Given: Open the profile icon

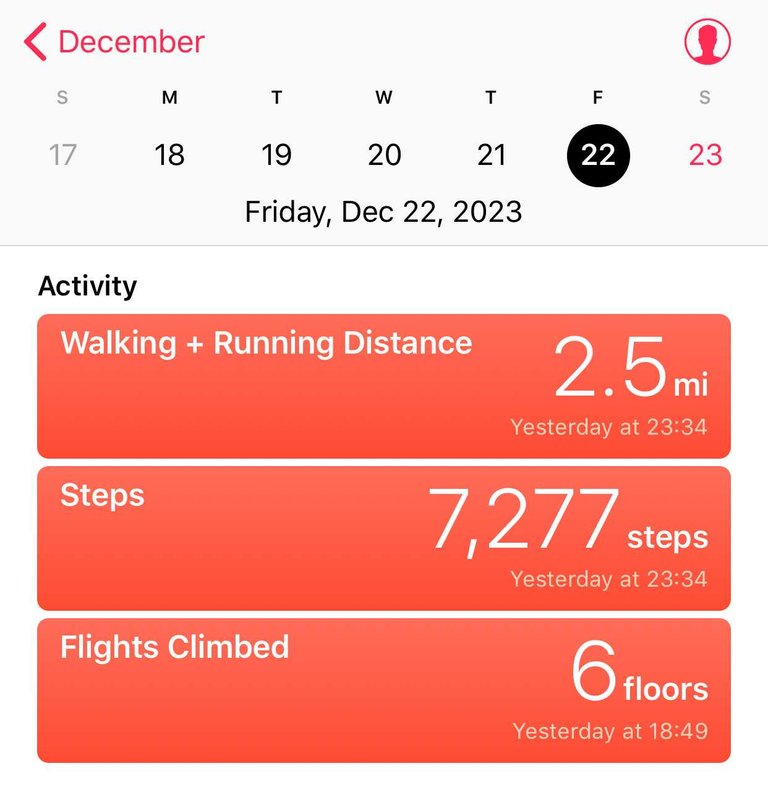Looking at the screenshot, I should tap(707, 42).
